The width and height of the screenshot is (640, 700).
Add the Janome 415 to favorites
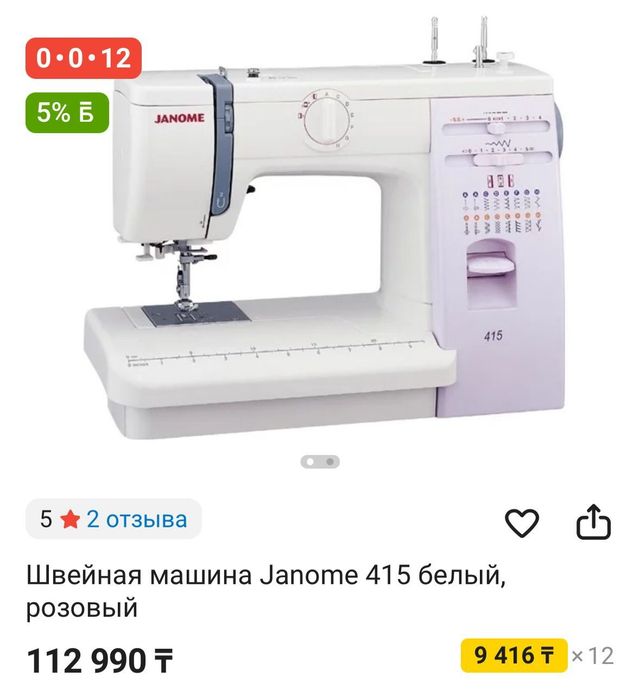point(521,522)
